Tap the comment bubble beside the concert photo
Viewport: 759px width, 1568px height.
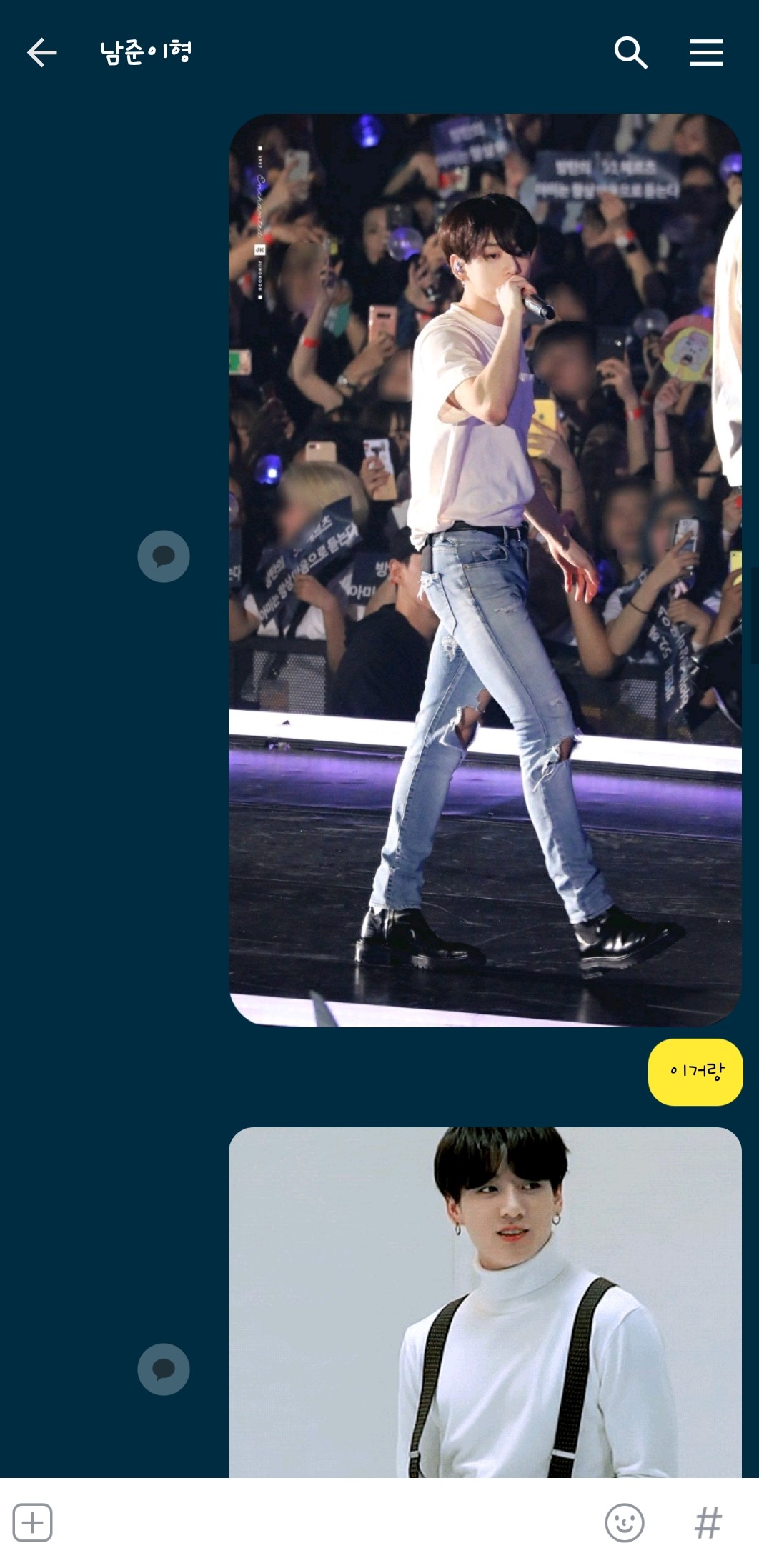click(x=164, y=556)
